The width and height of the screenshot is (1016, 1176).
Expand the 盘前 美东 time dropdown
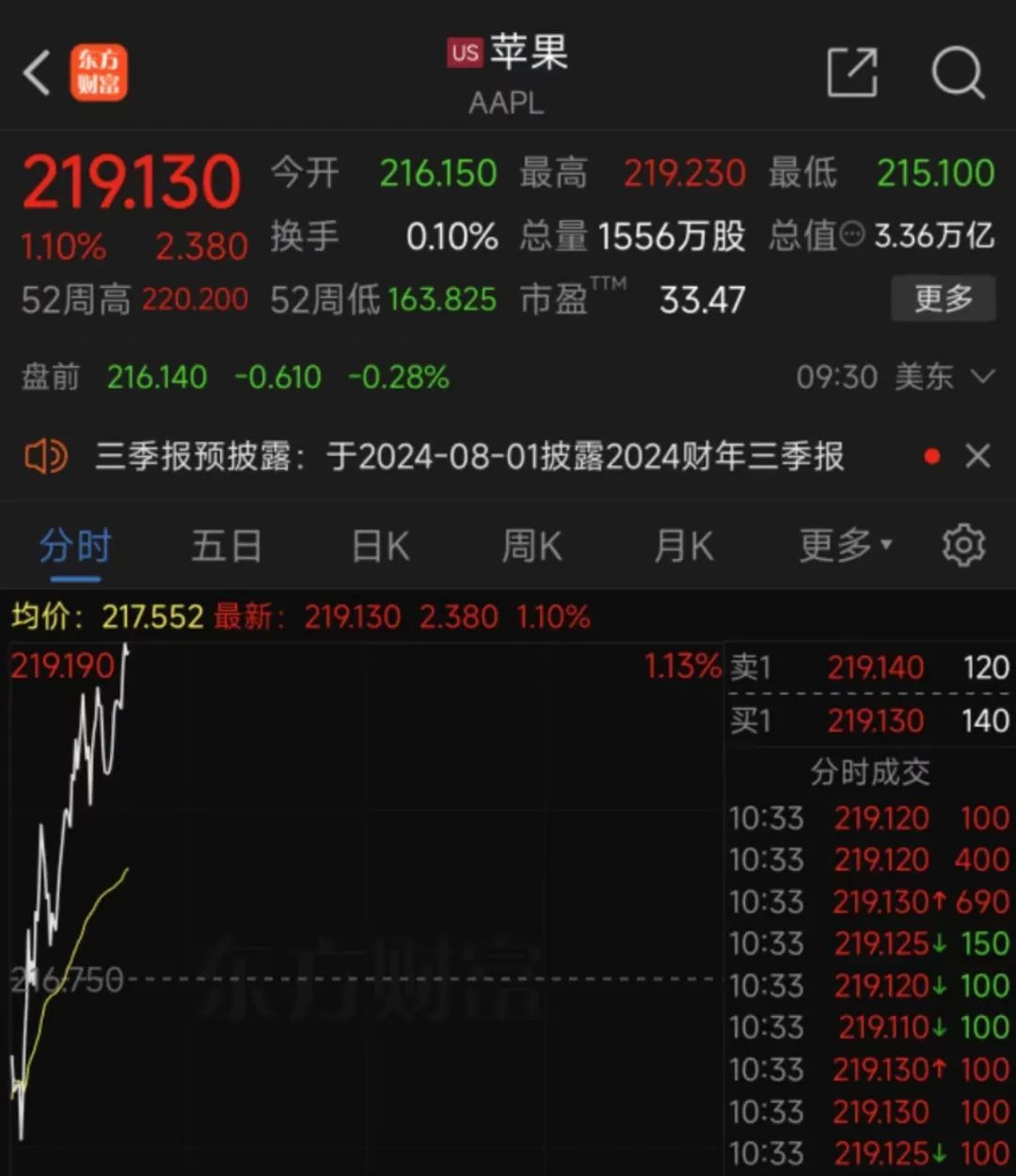click(x=982, y=377)
